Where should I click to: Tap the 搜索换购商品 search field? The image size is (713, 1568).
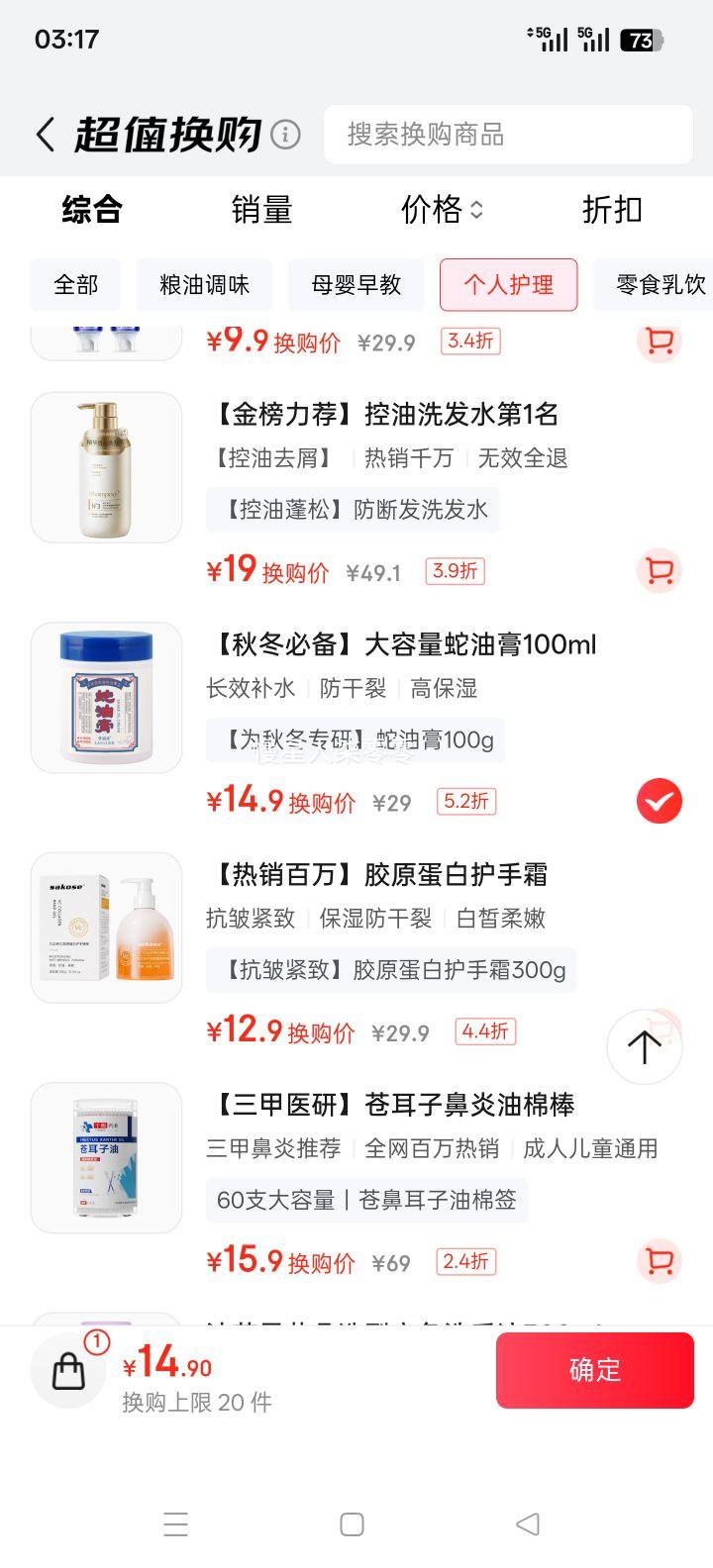pos(508,135)
